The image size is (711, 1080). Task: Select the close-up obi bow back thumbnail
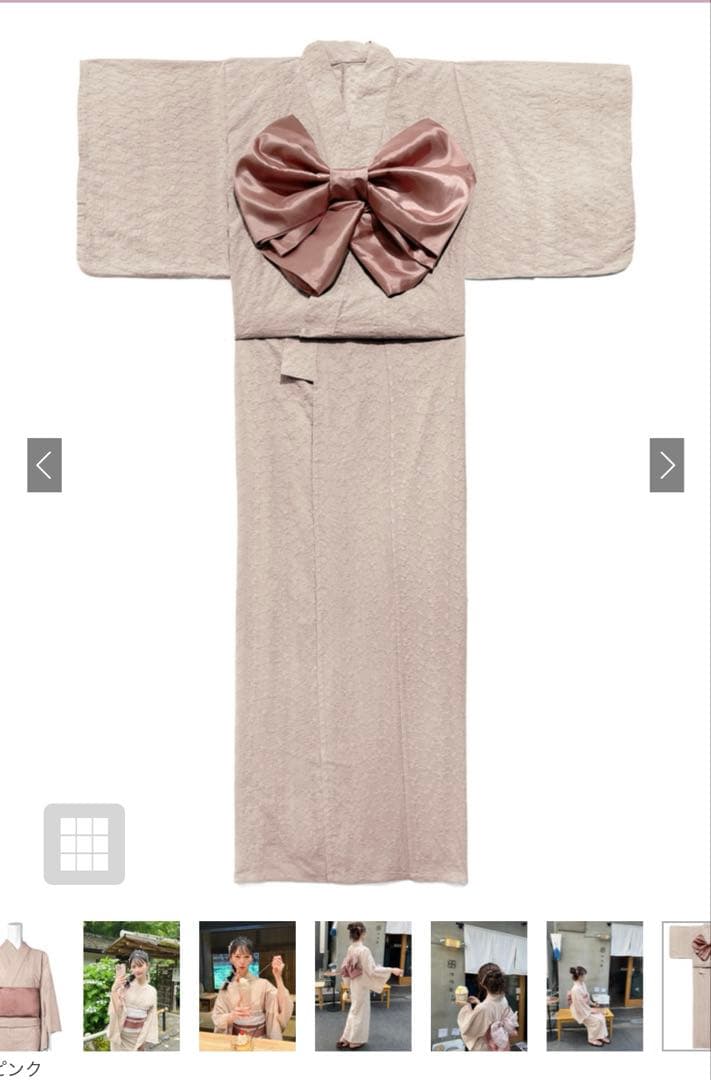pos(479,986)
